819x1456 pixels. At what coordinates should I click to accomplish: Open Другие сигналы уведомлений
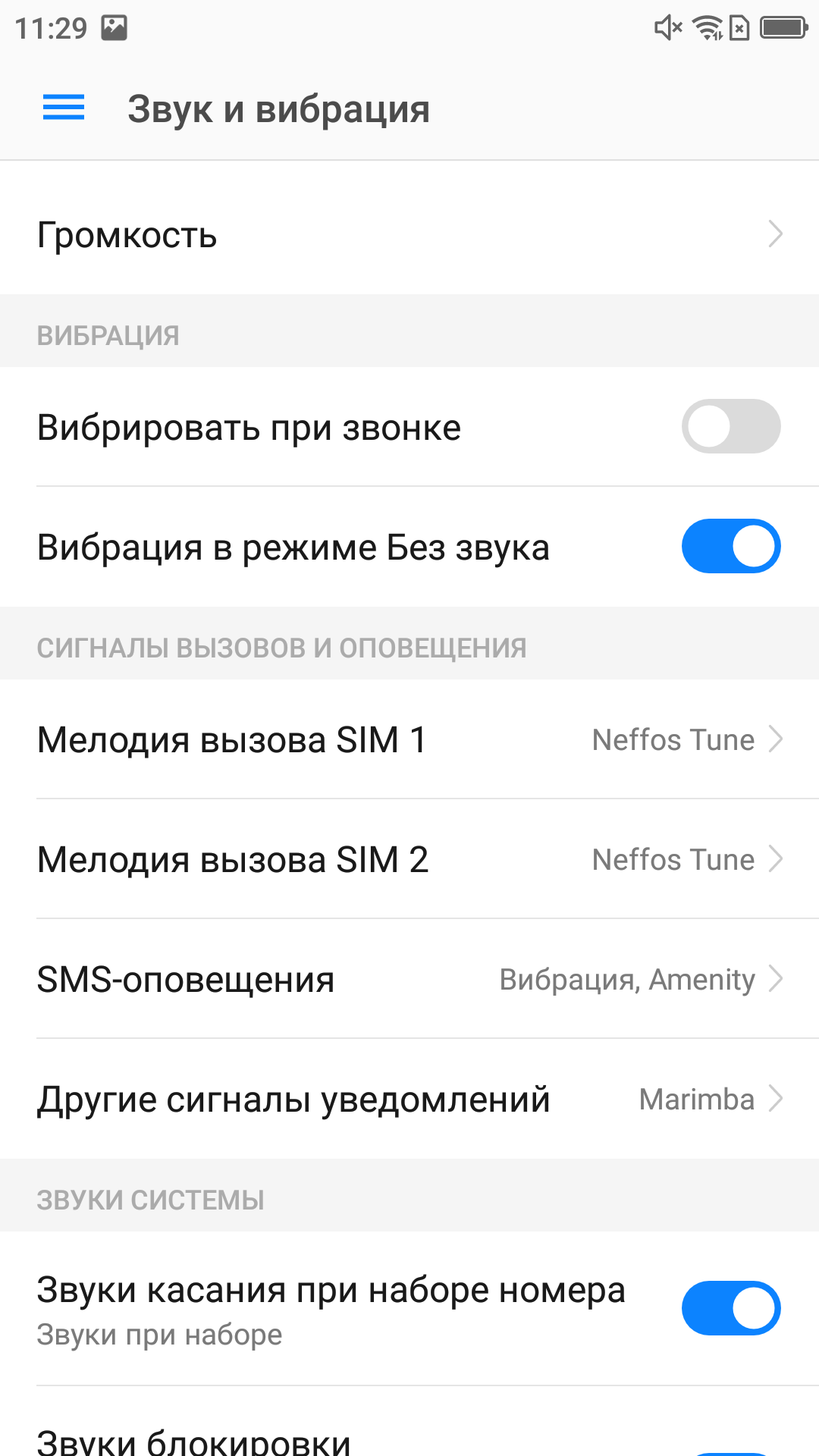tap(409, 1099)
